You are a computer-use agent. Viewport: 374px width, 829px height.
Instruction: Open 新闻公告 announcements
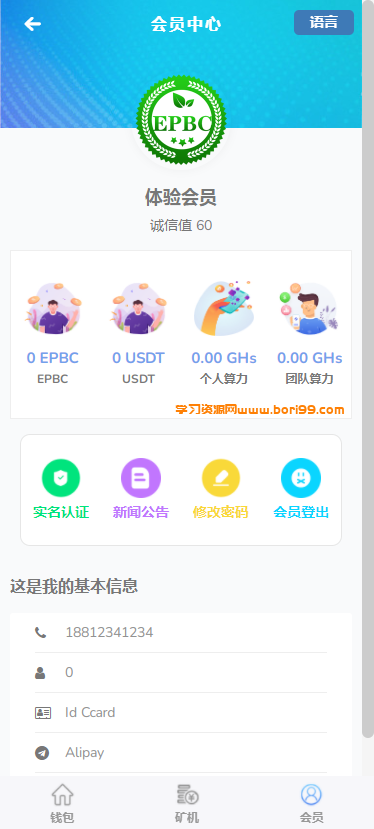(141, 489)
